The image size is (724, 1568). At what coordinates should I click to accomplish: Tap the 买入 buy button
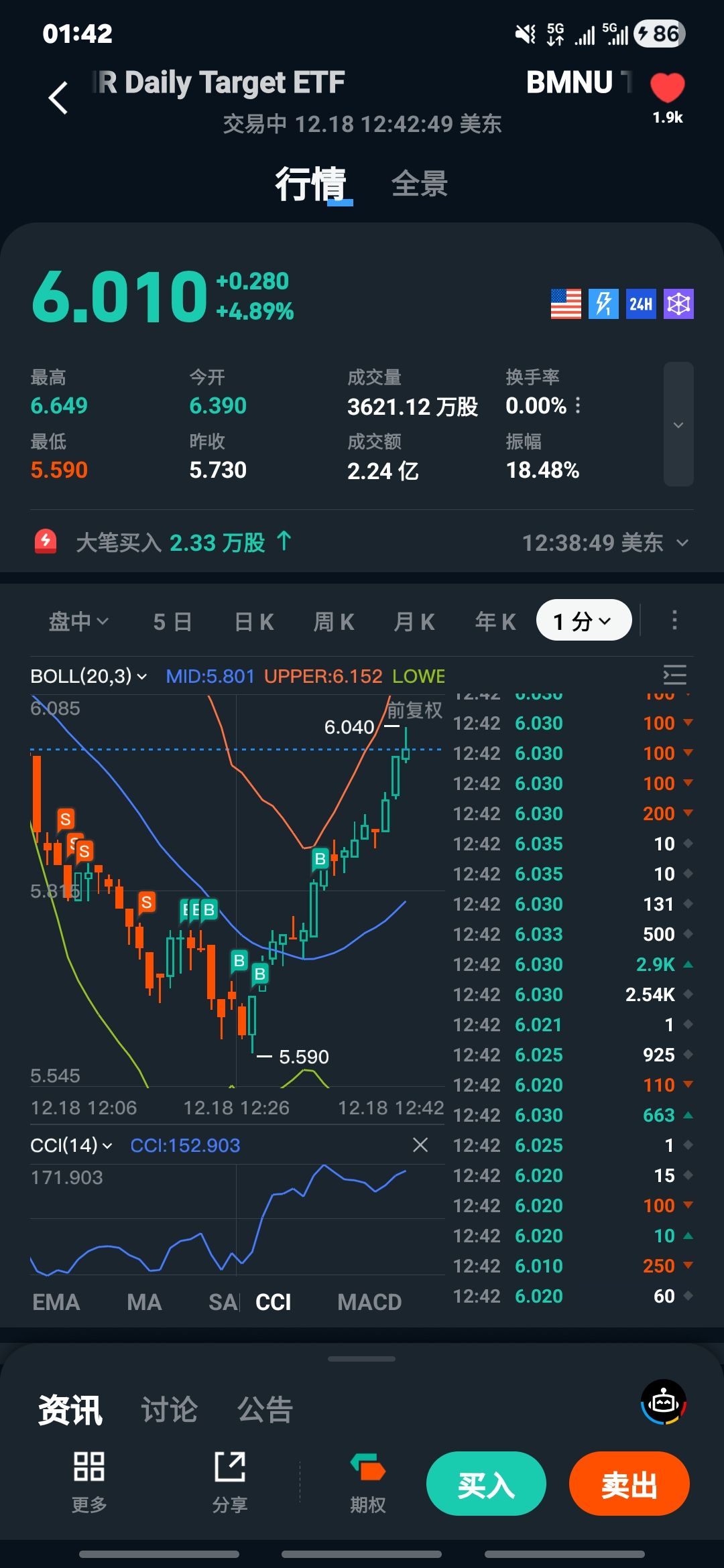[486, 1484]
